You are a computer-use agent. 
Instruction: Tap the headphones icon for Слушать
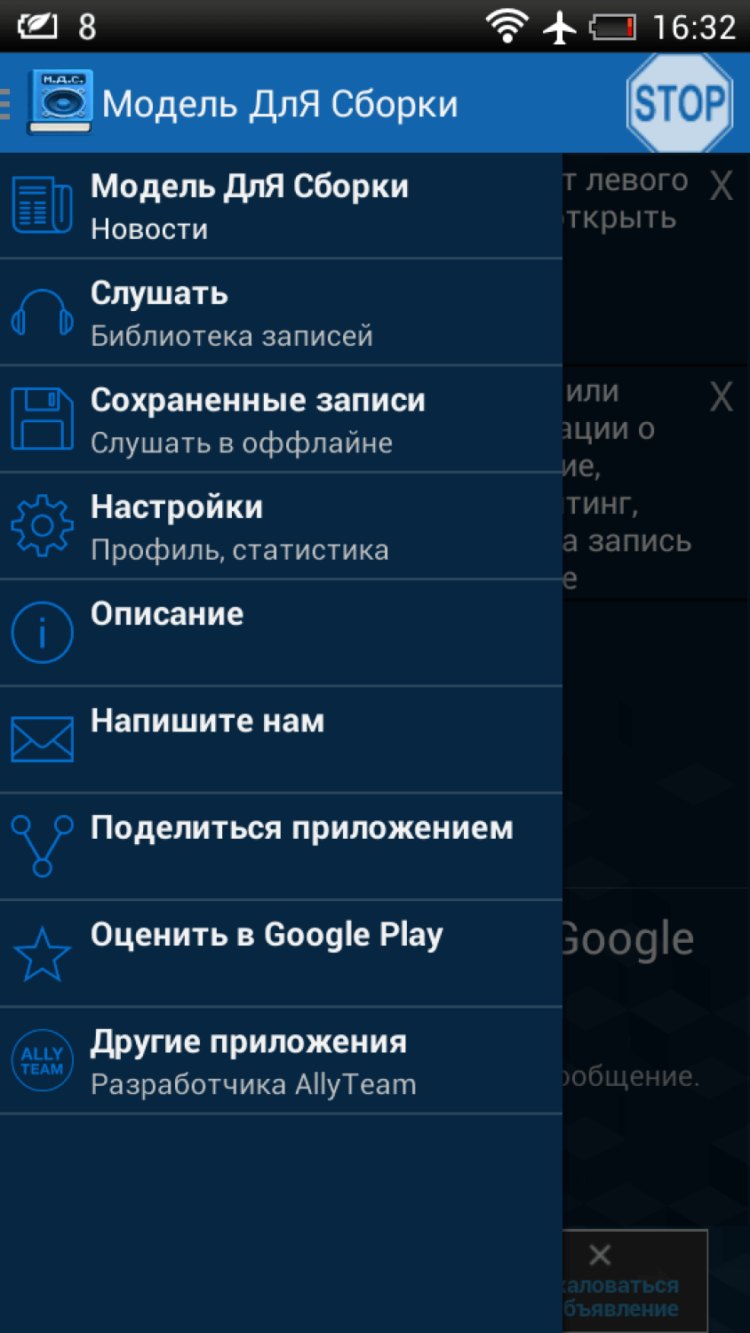point(41,308)
